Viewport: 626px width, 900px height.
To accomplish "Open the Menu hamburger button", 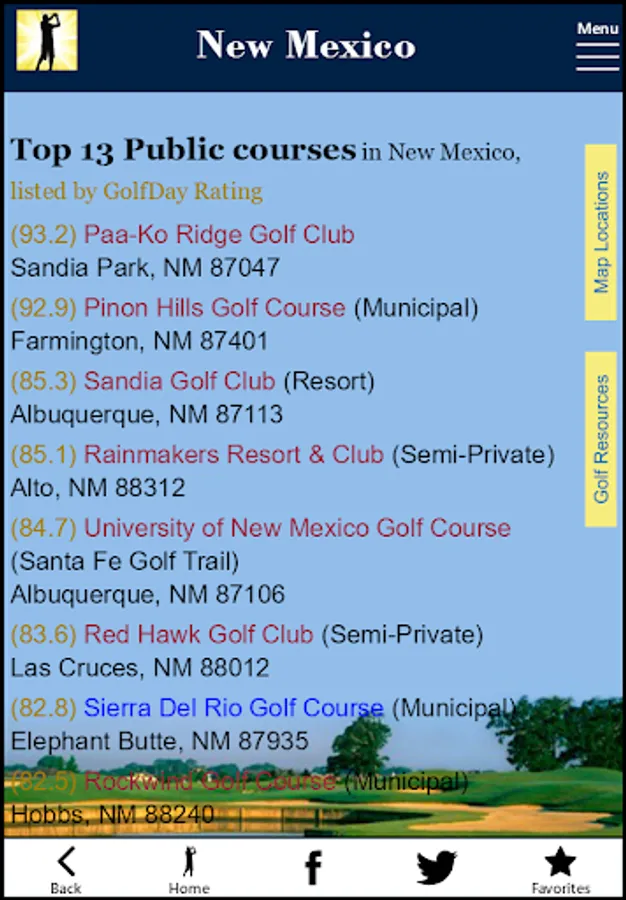I will pos(597,47).
